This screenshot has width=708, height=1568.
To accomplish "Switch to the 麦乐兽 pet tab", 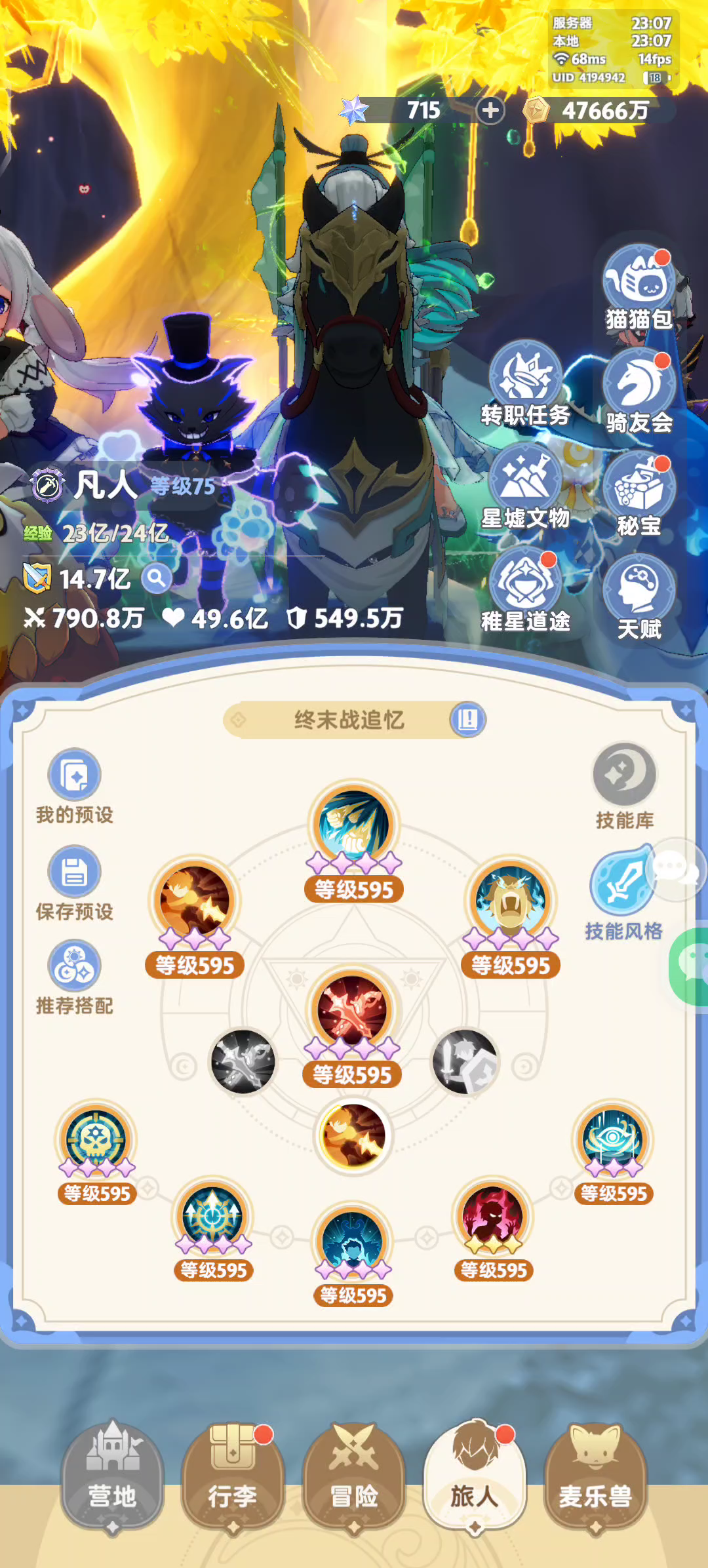I will pyautogui.click(x=595, y=1476).
